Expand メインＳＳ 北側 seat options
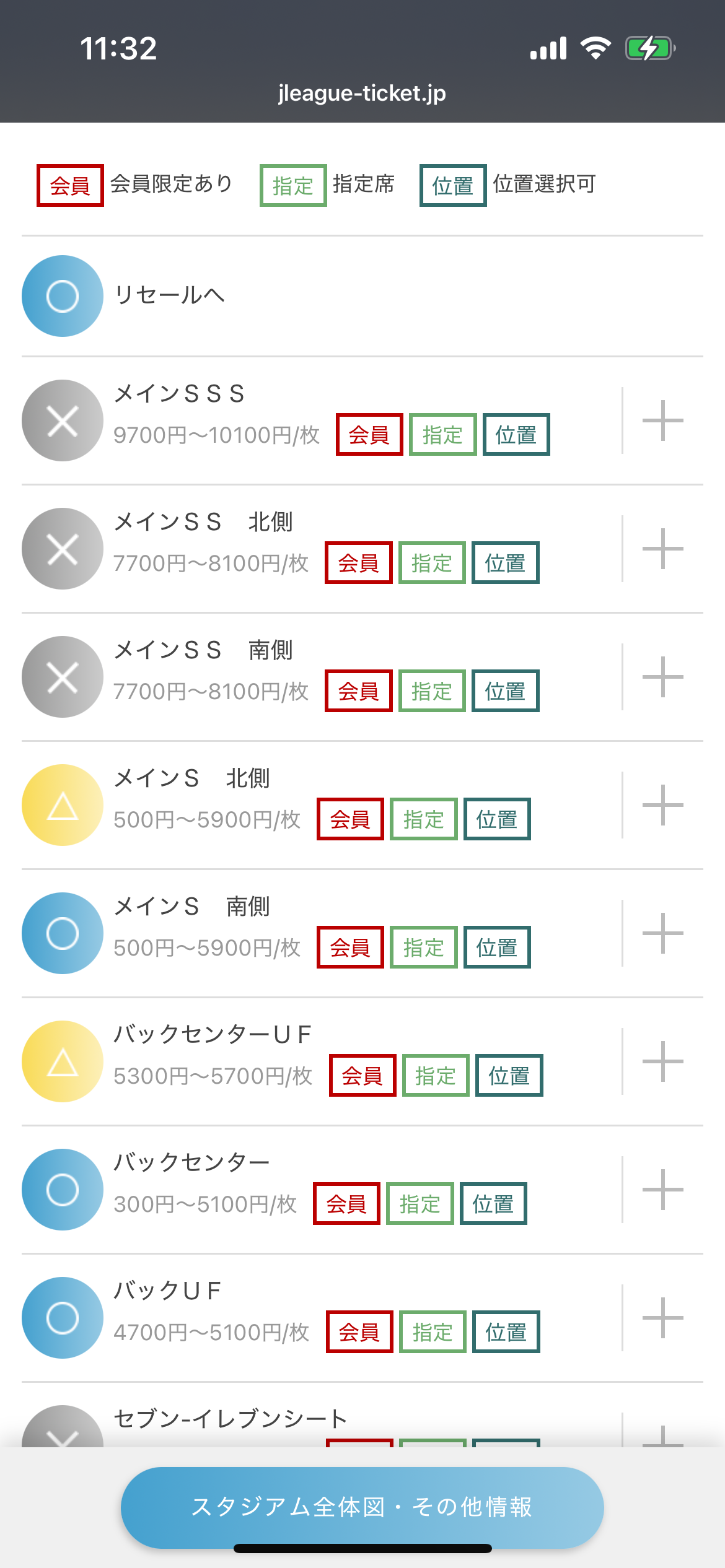Viewport: 725px width, 1568px height. coord(662,549)
